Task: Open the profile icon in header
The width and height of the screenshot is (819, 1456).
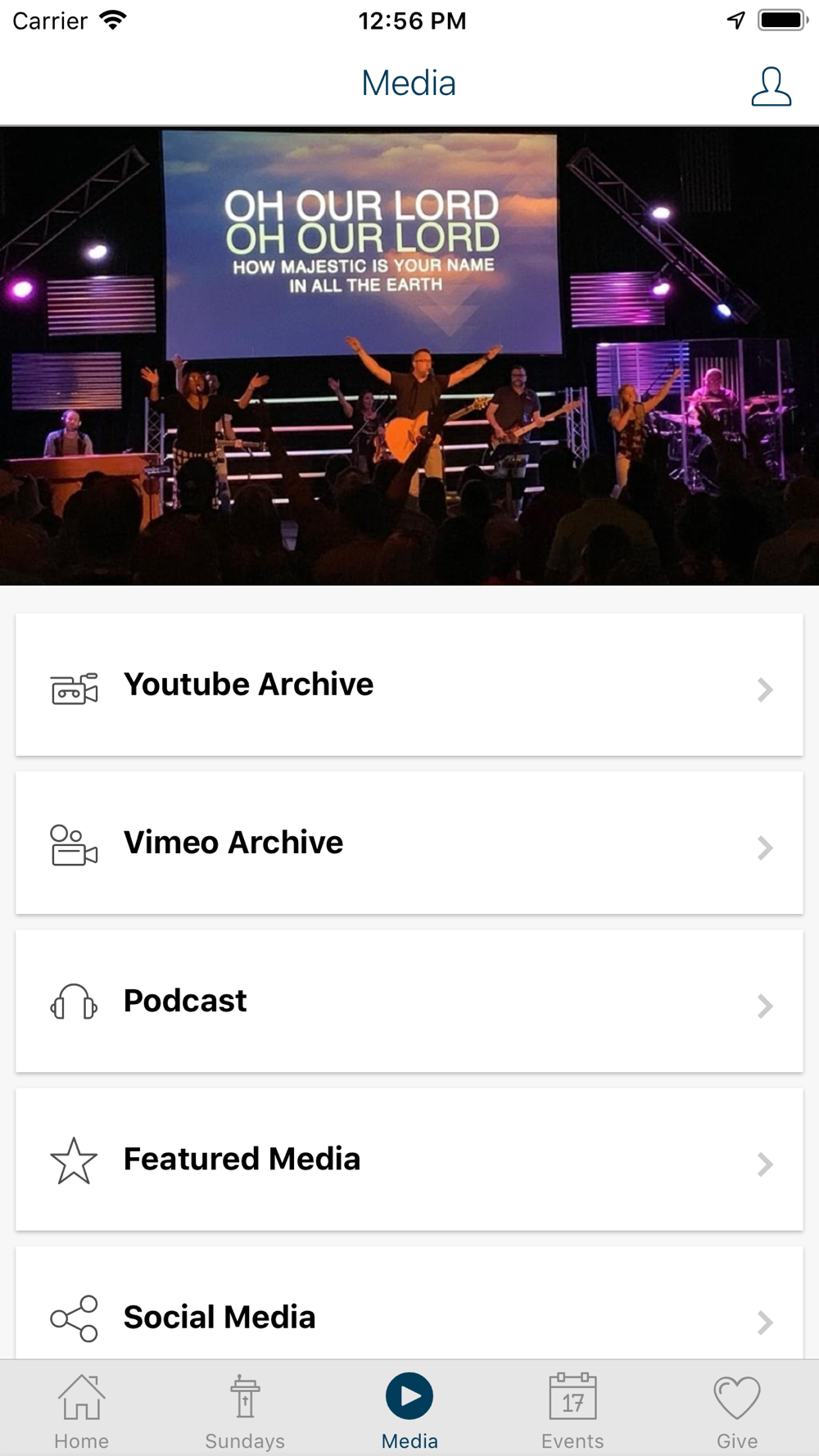Action: tap(771, 87)
